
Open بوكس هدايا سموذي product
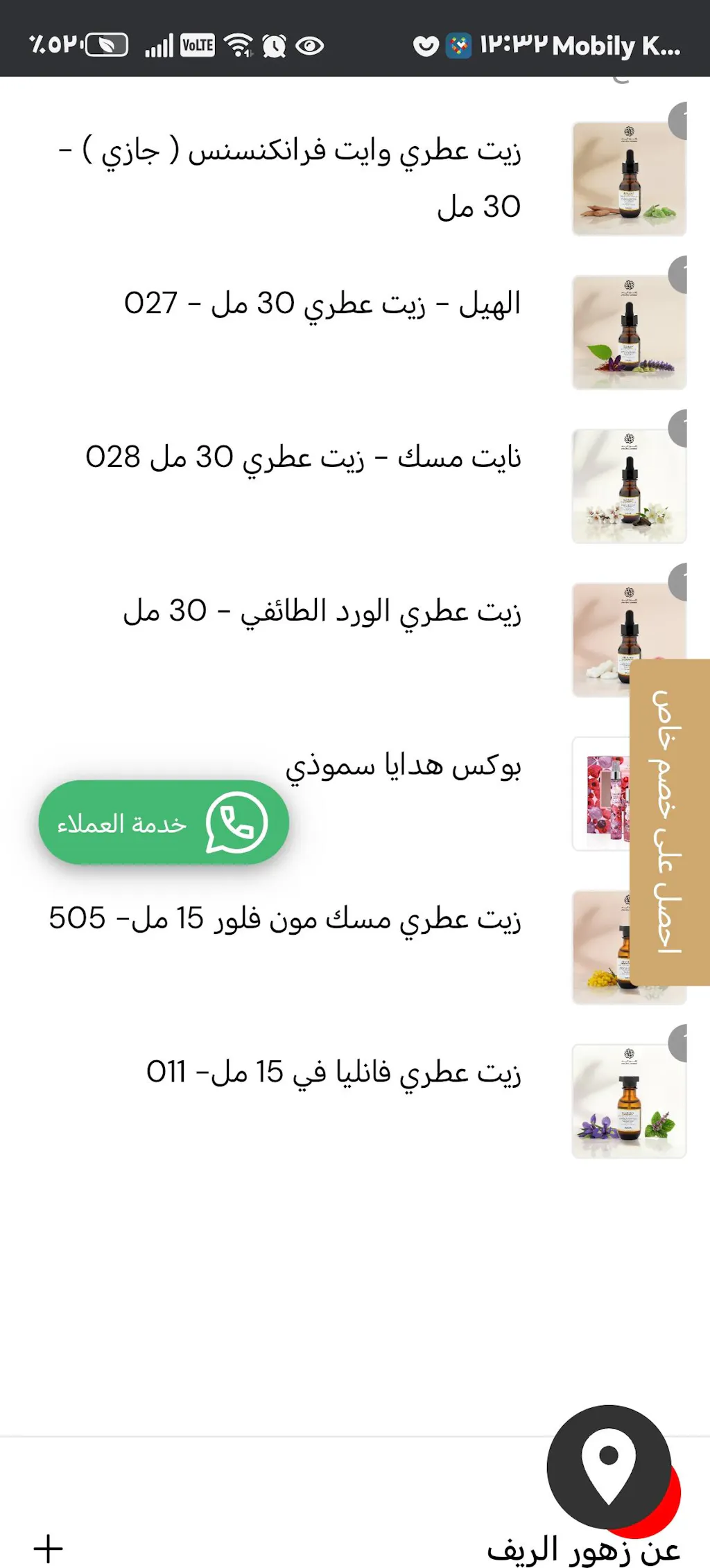[403, 766]
